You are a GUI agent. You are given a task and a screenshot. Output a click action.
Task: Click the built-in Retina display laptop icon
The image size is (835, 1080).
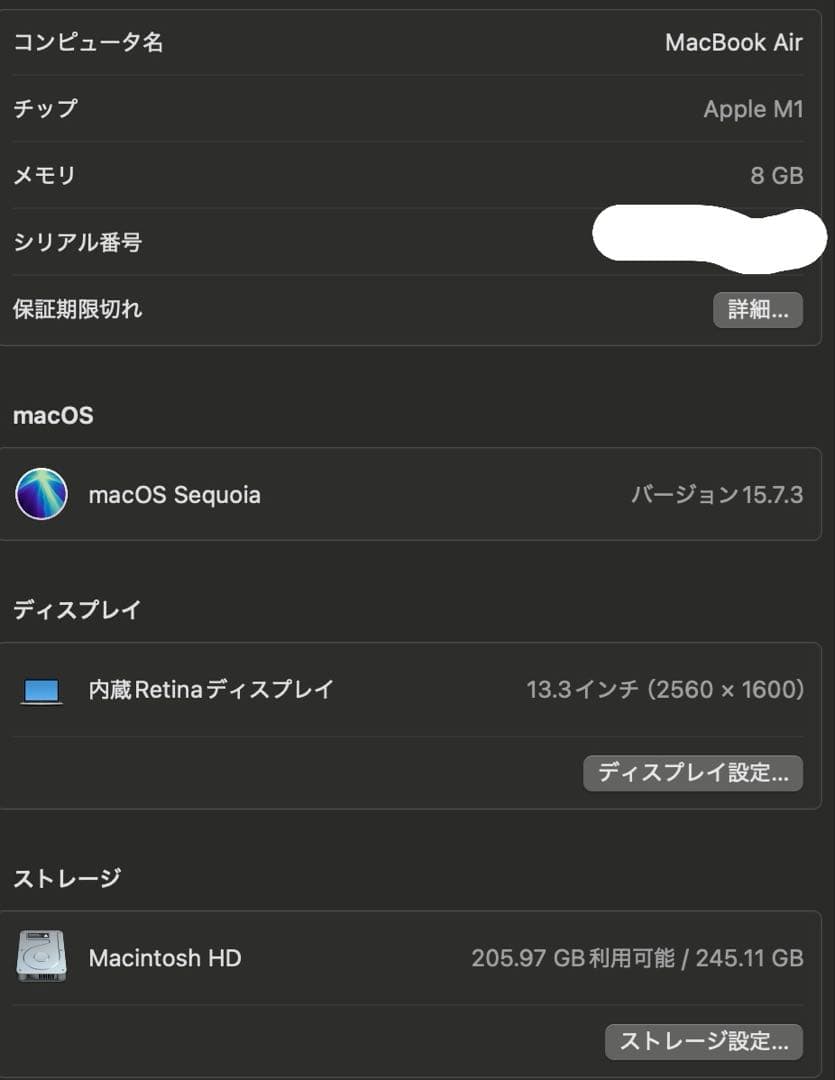(41, 689)
